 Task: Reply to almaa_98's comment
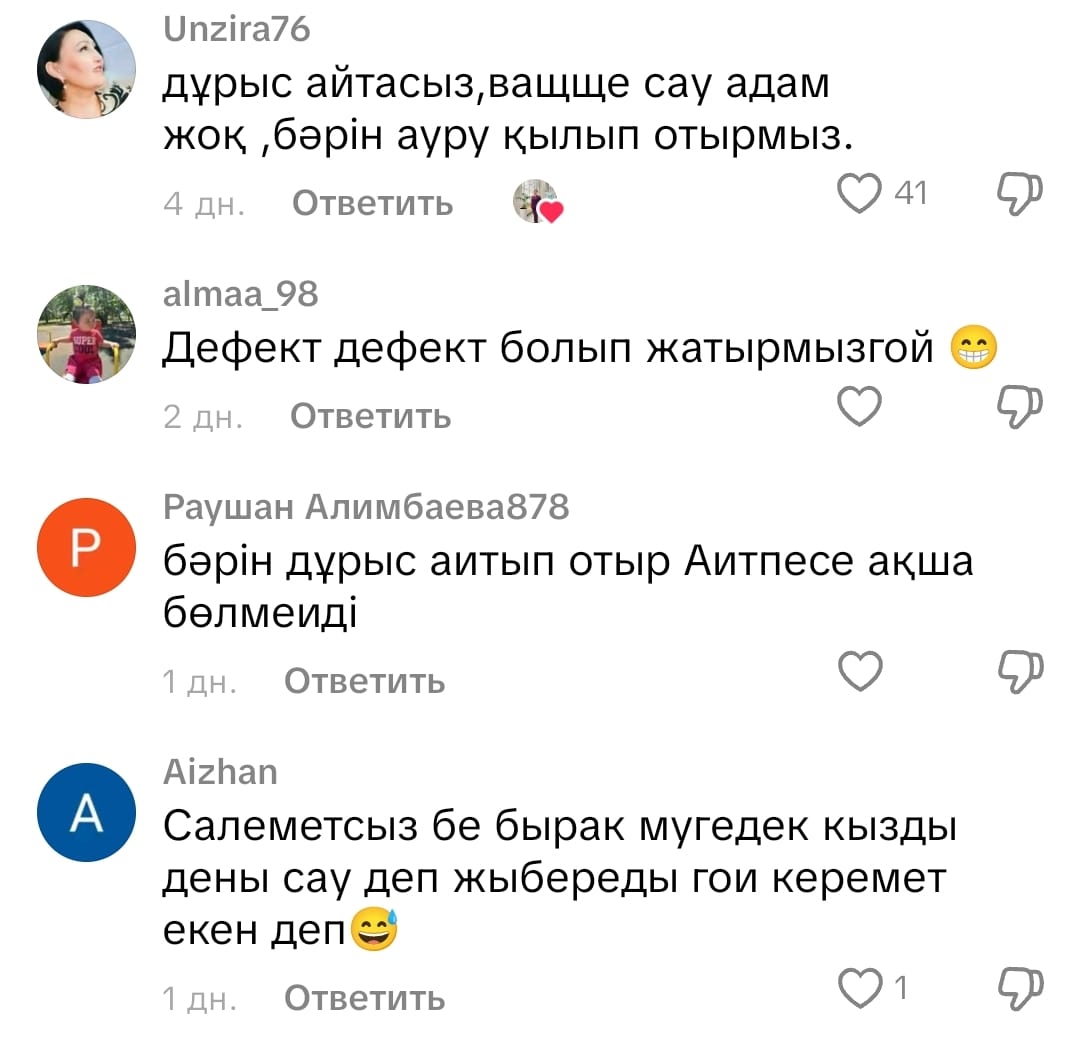[370, 416]
